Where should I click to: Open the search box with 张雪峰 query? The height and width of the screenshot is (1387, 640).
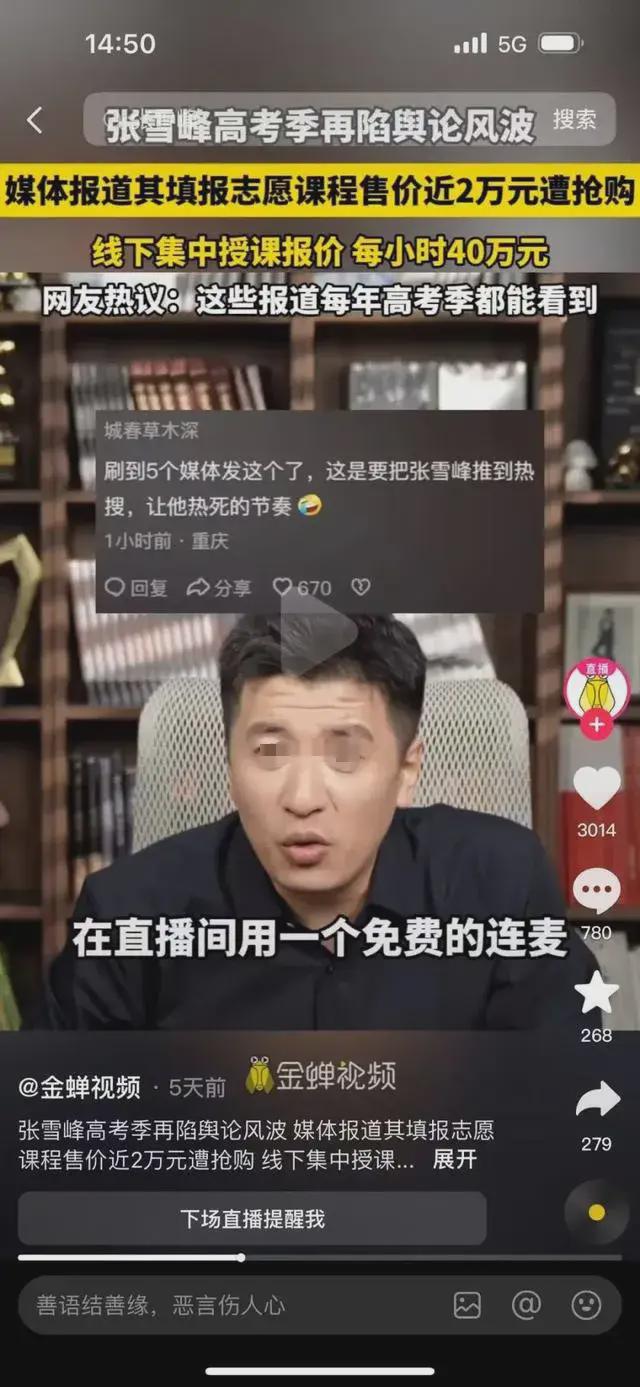click(320, 122)
